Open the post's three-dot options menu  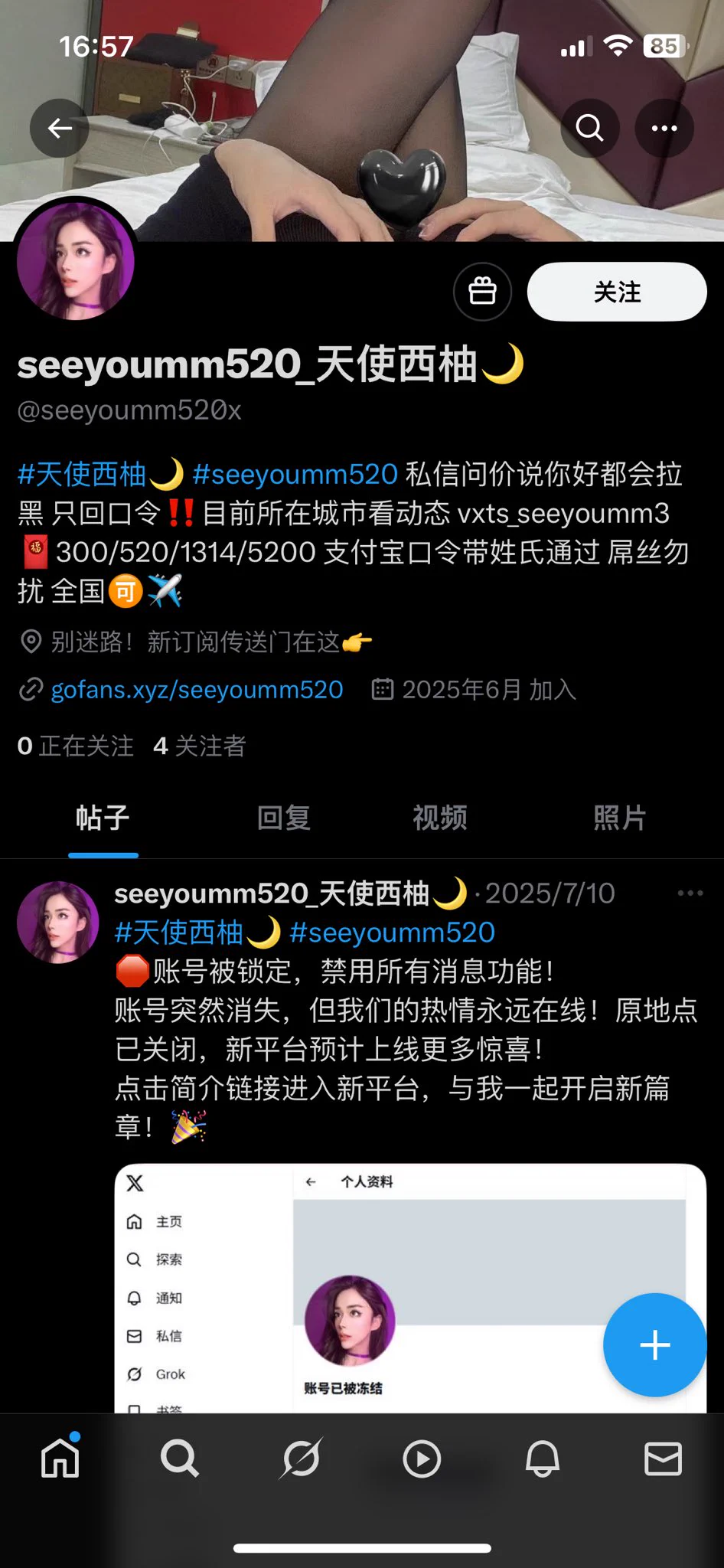pos(690,893)
